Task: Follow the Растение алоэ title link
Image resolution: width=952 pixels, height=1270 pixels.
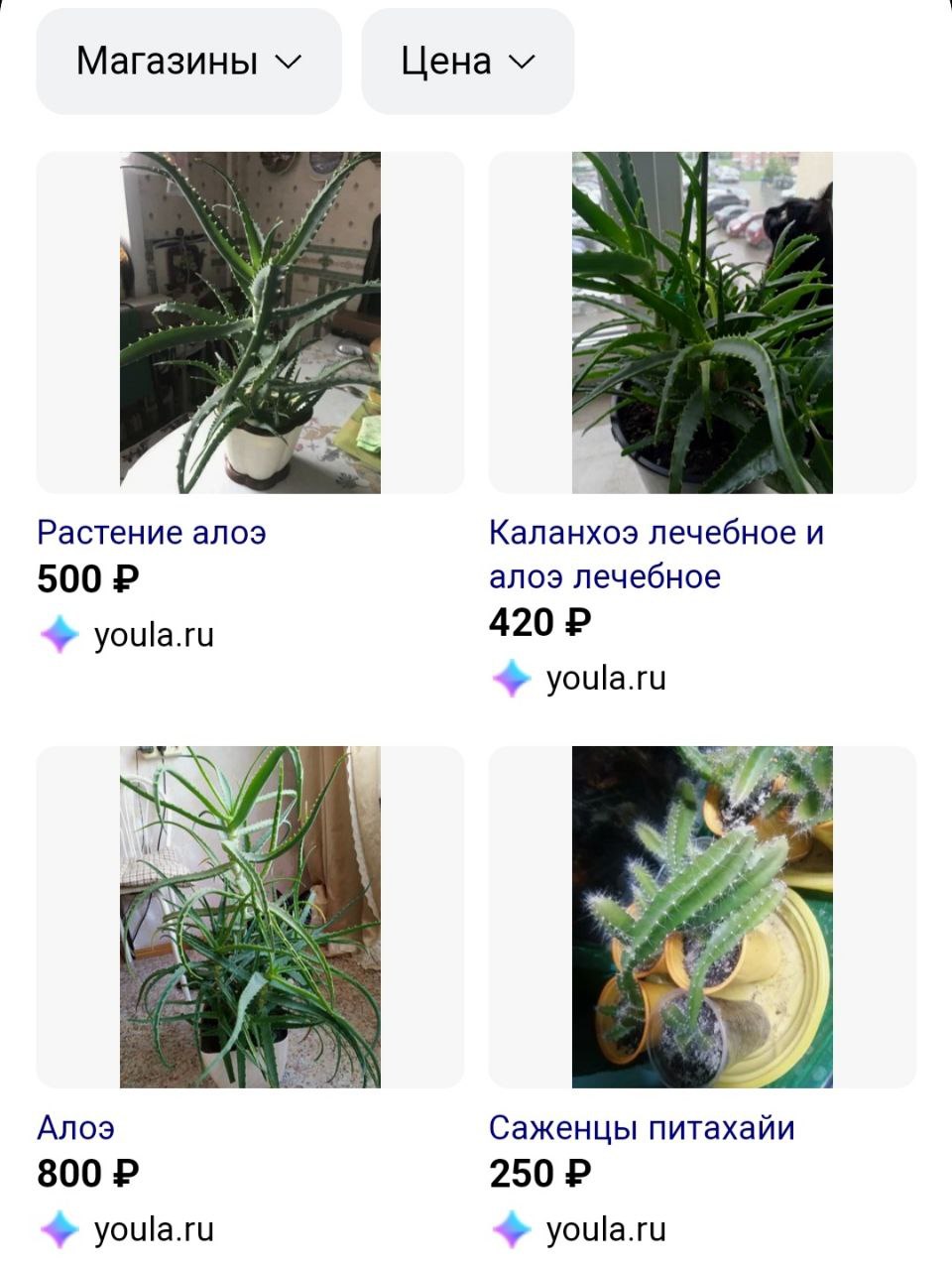Action: 152,533
